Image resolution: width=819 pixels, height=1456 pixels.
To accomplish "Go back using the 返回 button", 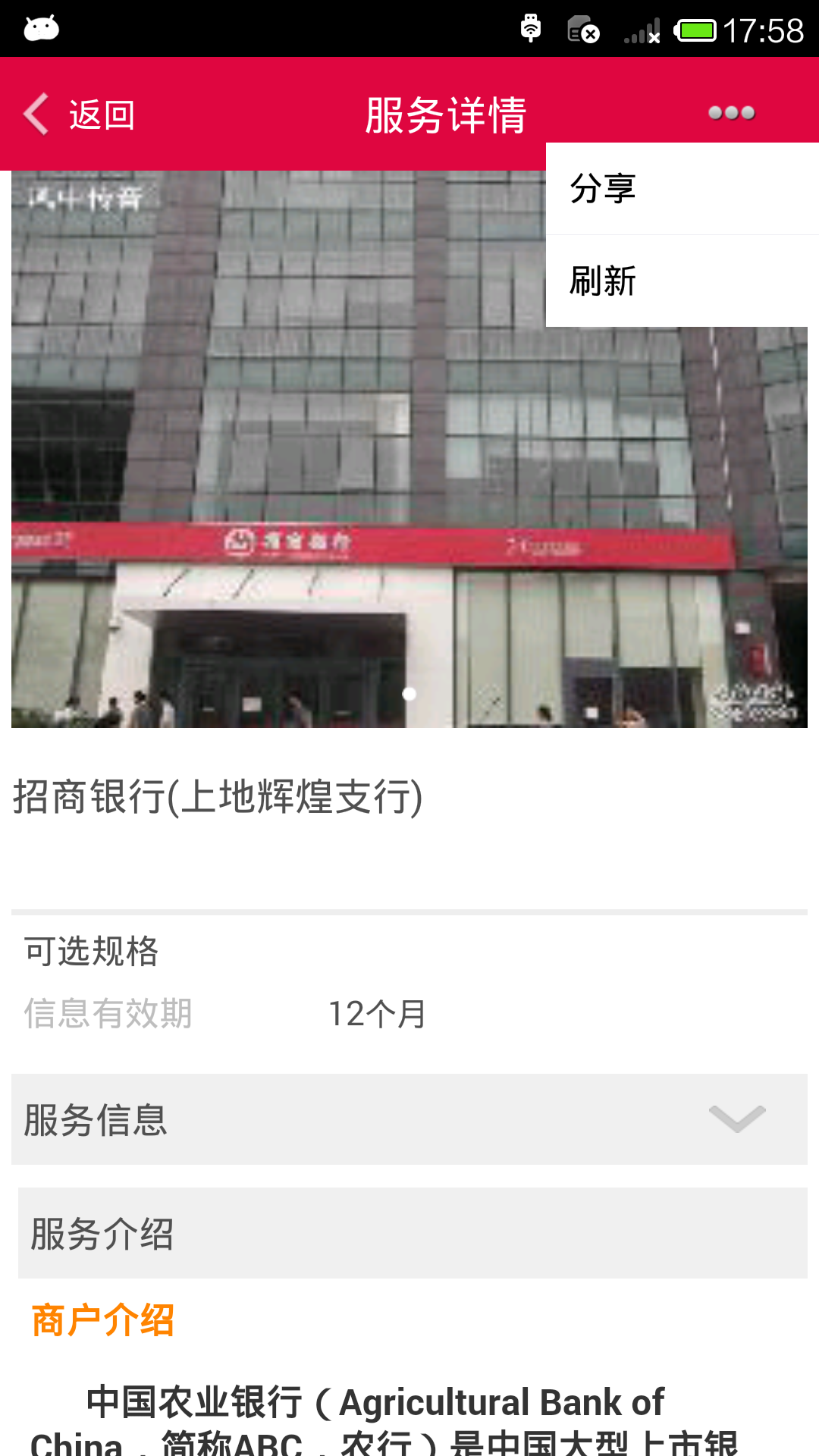I will [80, 115].
